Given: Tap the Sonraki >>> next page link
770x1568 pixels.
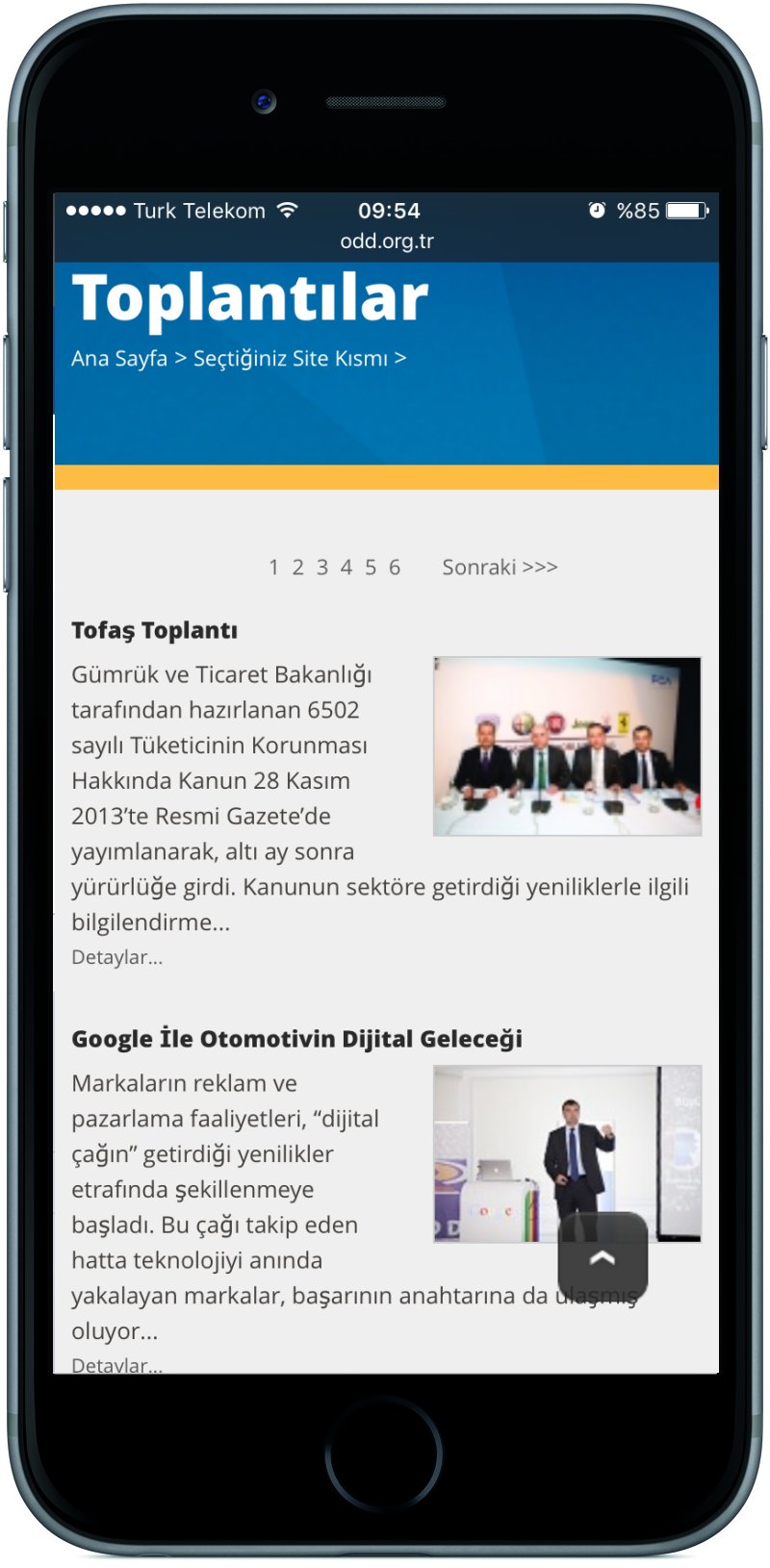Looking at the screenshot, I should (500, 568).
